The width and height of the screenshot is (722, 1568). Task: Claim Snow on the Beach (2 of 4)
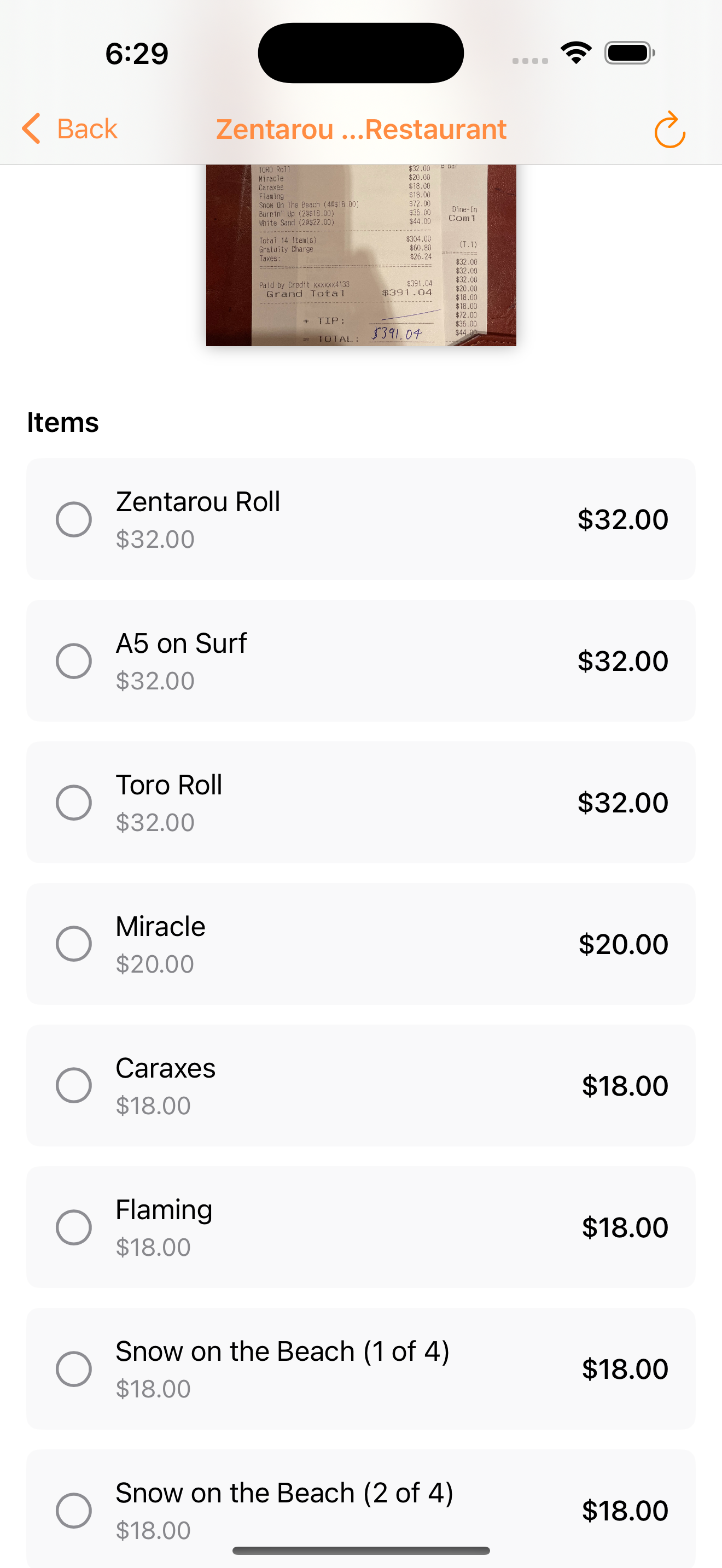pos(74,1511)
